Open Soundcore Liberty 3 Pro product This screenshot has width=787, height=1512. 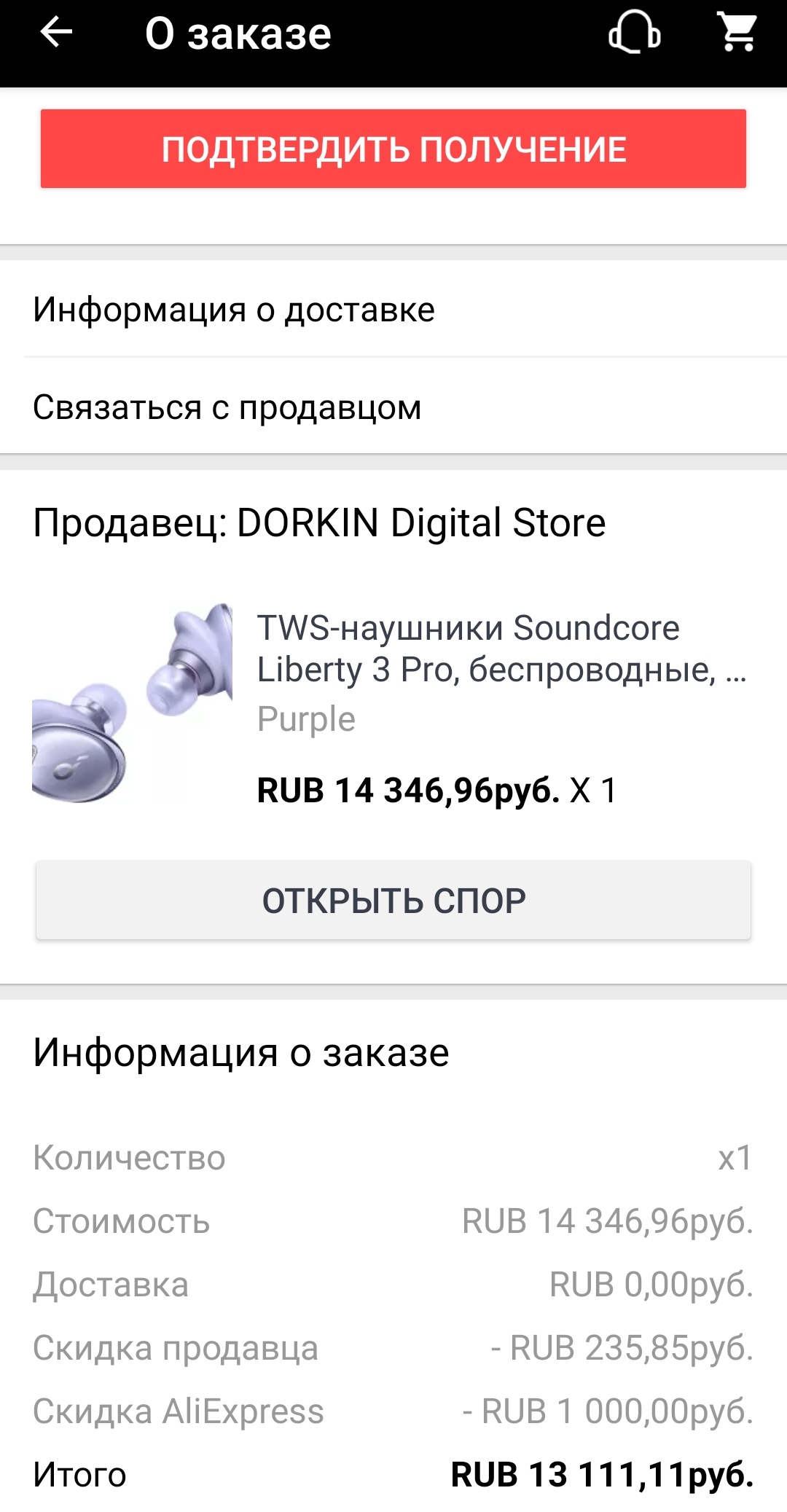(466, 649)
